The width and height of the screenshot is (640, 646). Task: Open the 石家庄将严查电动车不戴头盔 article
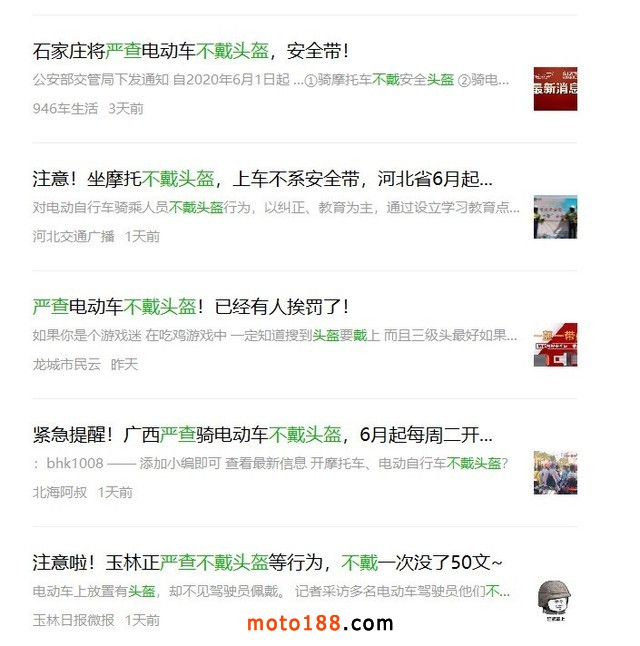coord(191,51)
